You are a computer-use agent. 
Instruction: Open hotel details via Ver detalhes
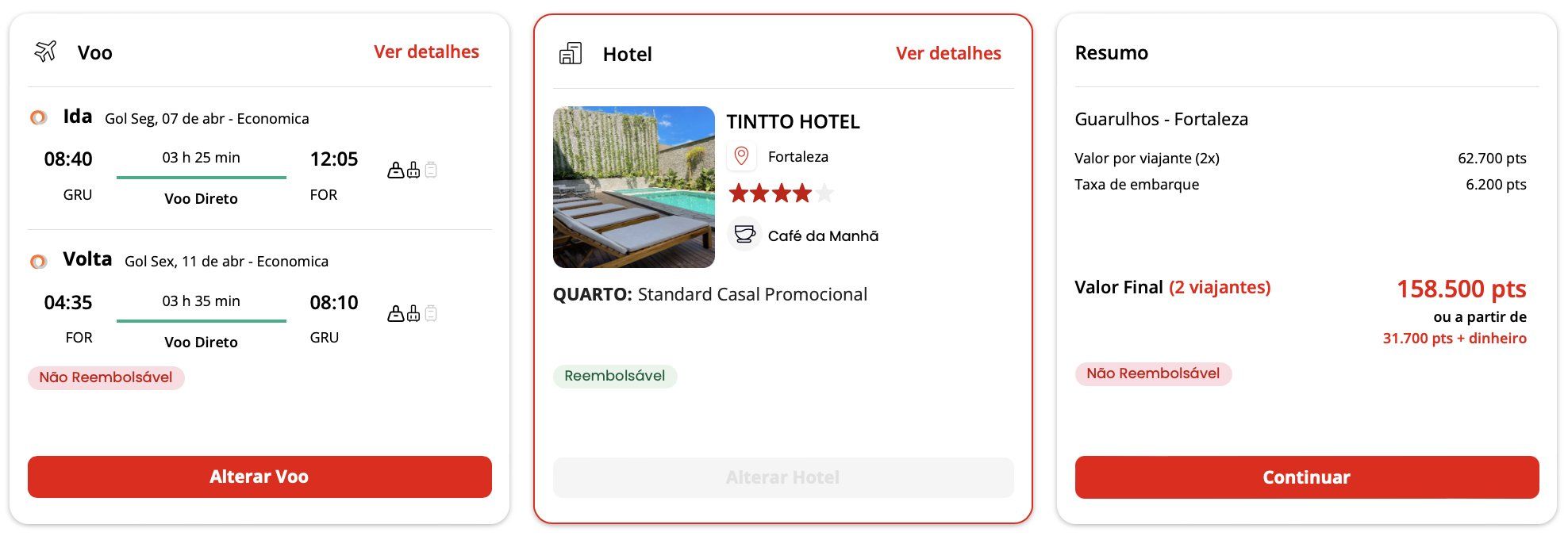click(947, 54)
